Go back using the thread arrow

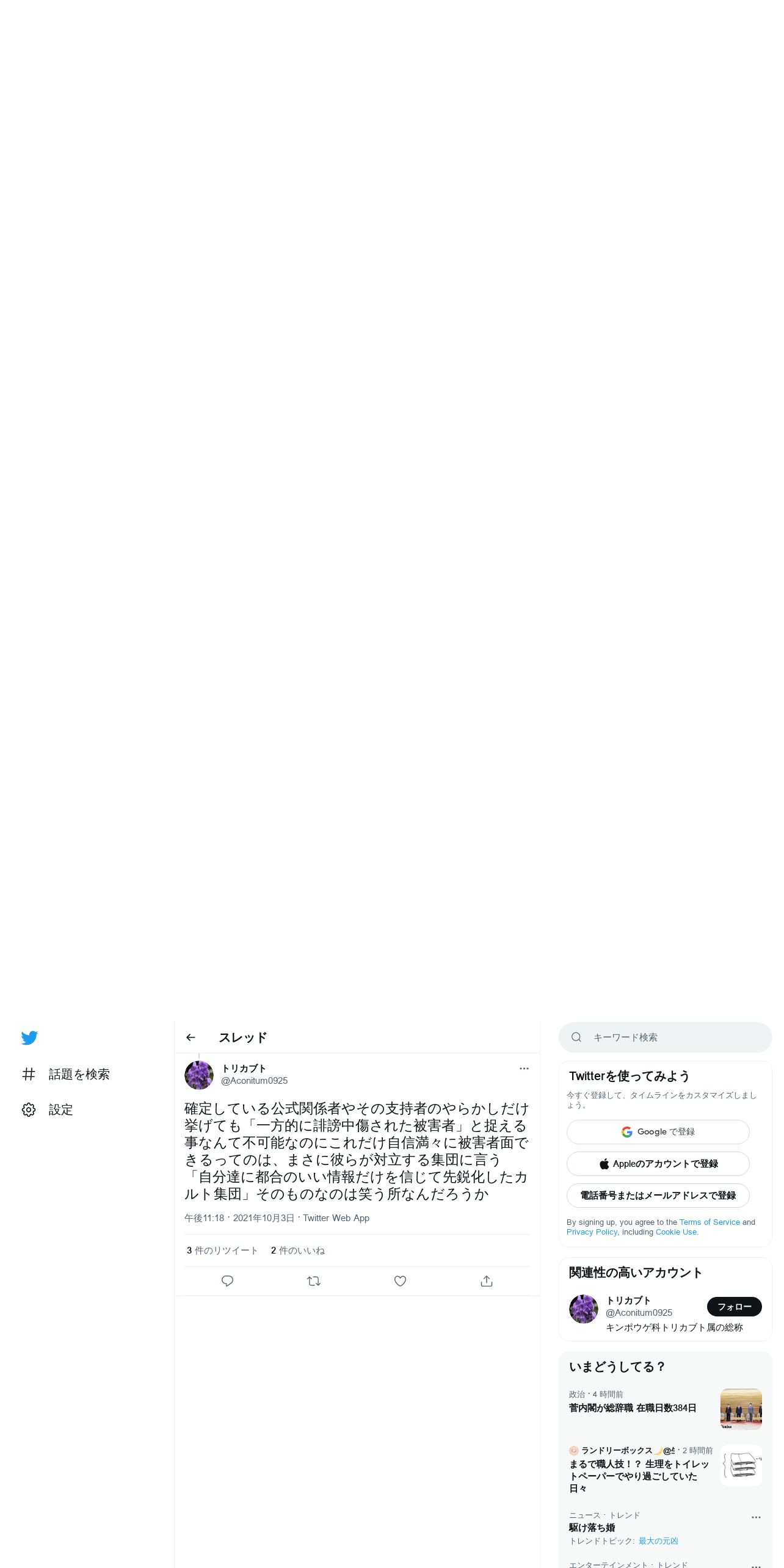coord(191,1037)
